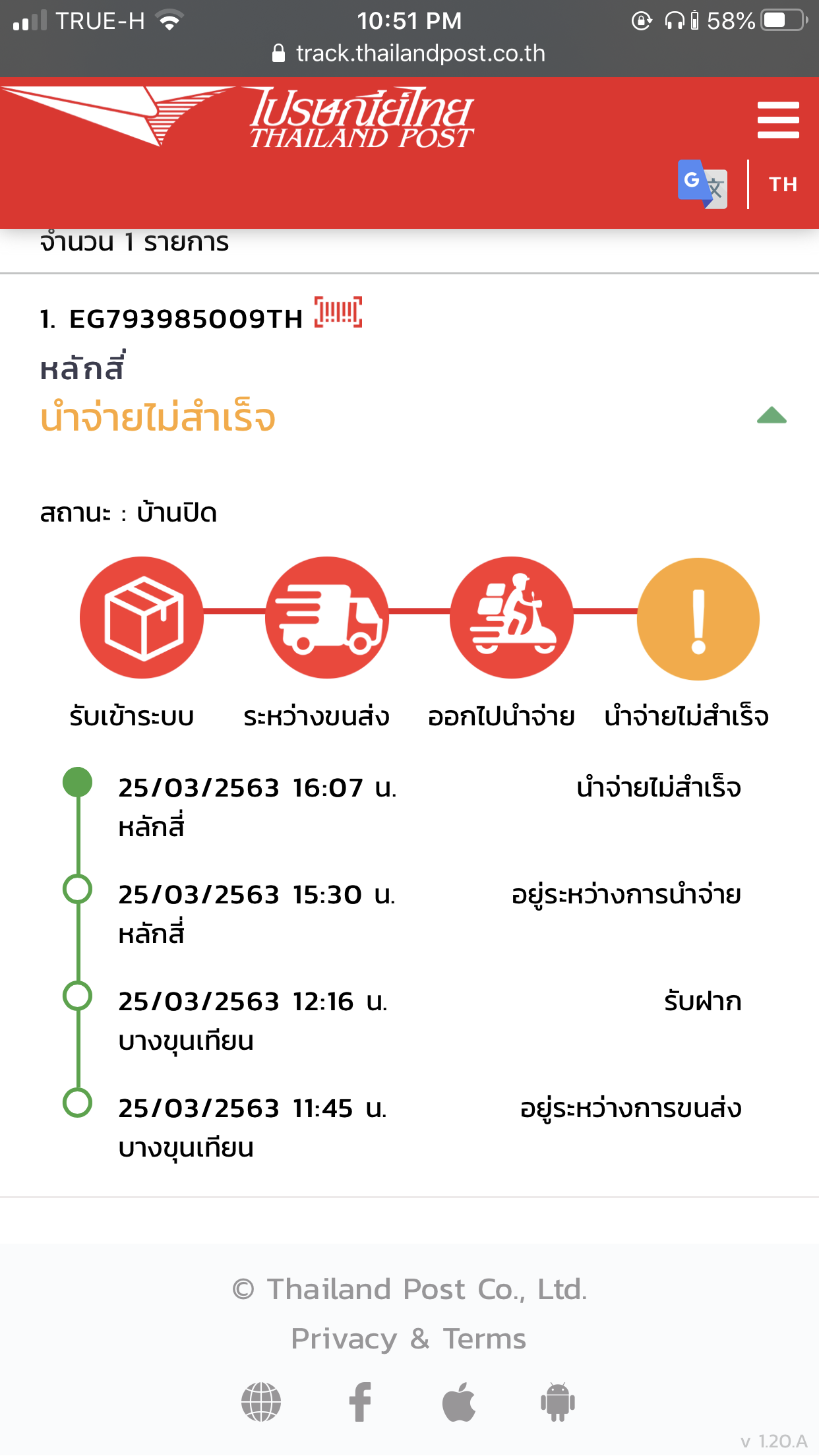819x1456 pixels.
Task: Open Thailand Post Facebook page
Action: click(x=360, y=1402)
